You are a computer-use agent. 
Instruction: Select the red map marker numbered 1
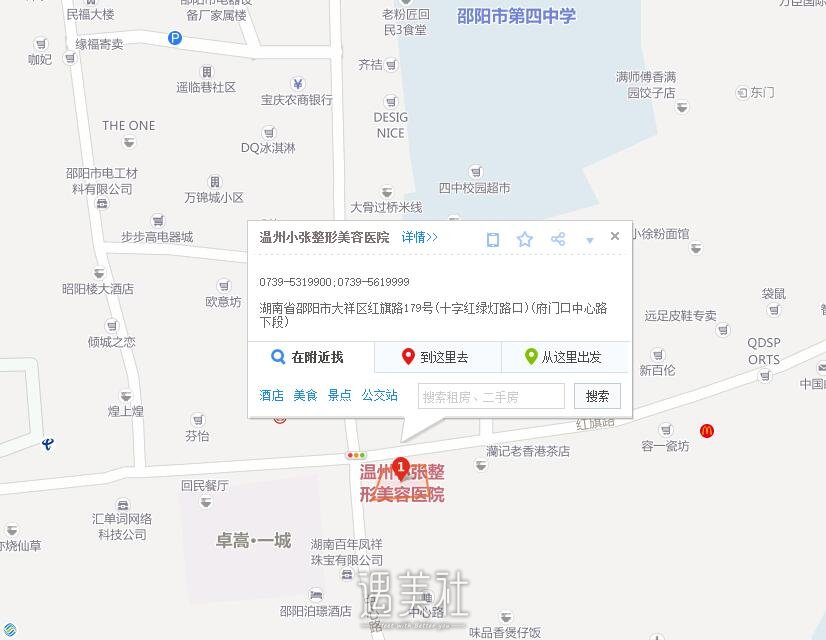401,468
